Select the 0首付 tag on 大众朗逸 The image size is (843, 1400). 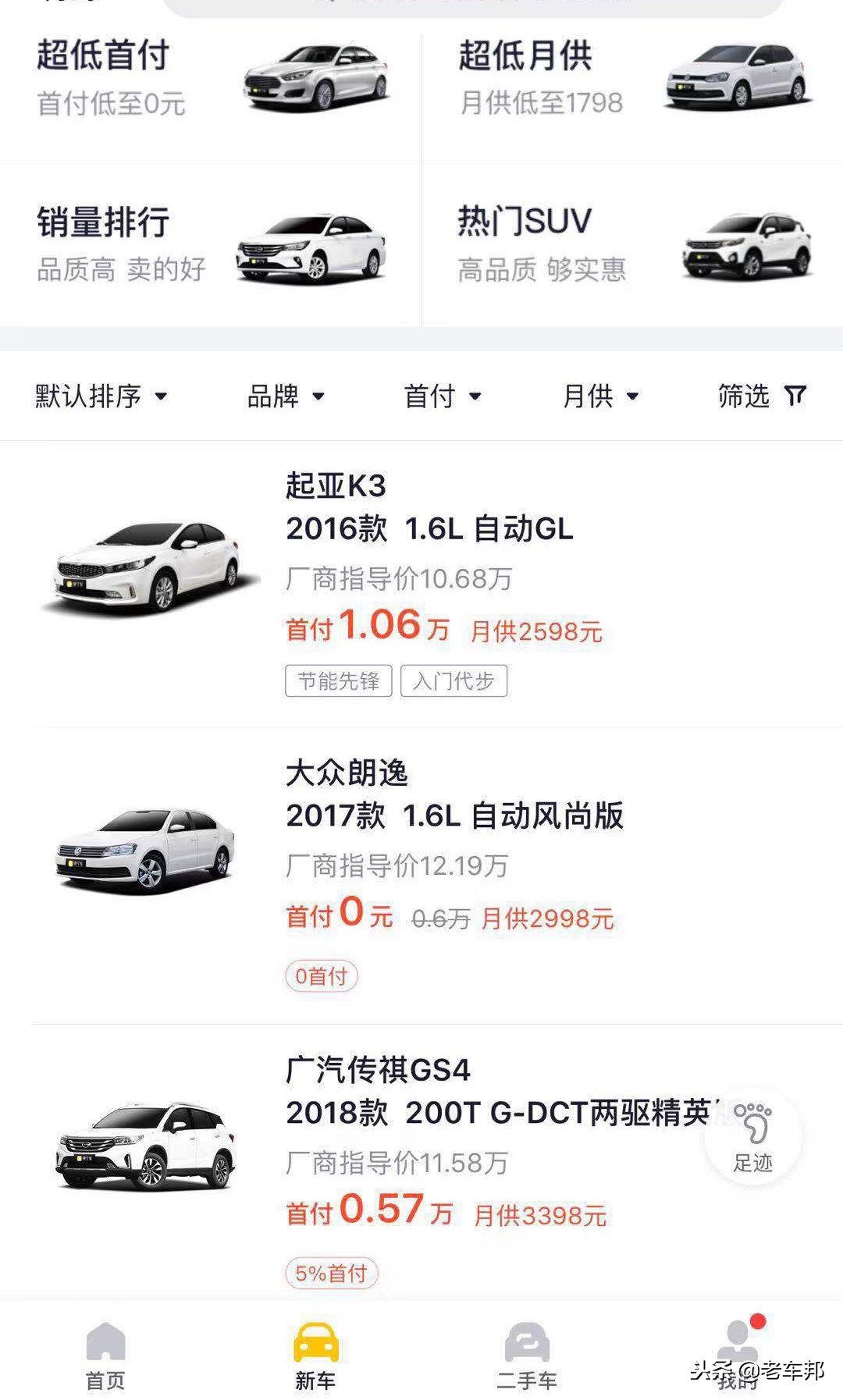point(322,975)
